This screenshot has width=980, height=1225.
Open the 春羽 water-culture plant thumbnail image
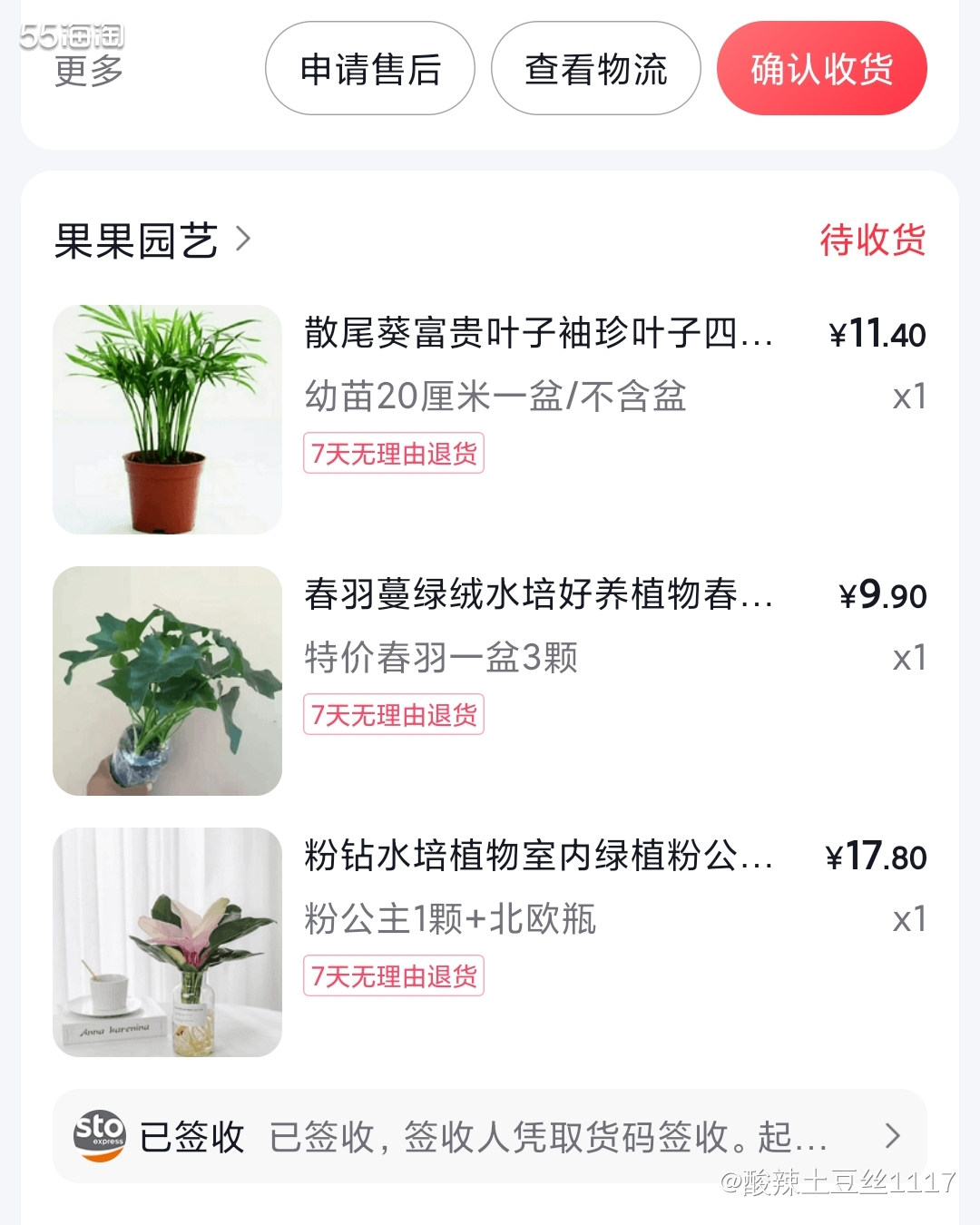pos(167,680)
